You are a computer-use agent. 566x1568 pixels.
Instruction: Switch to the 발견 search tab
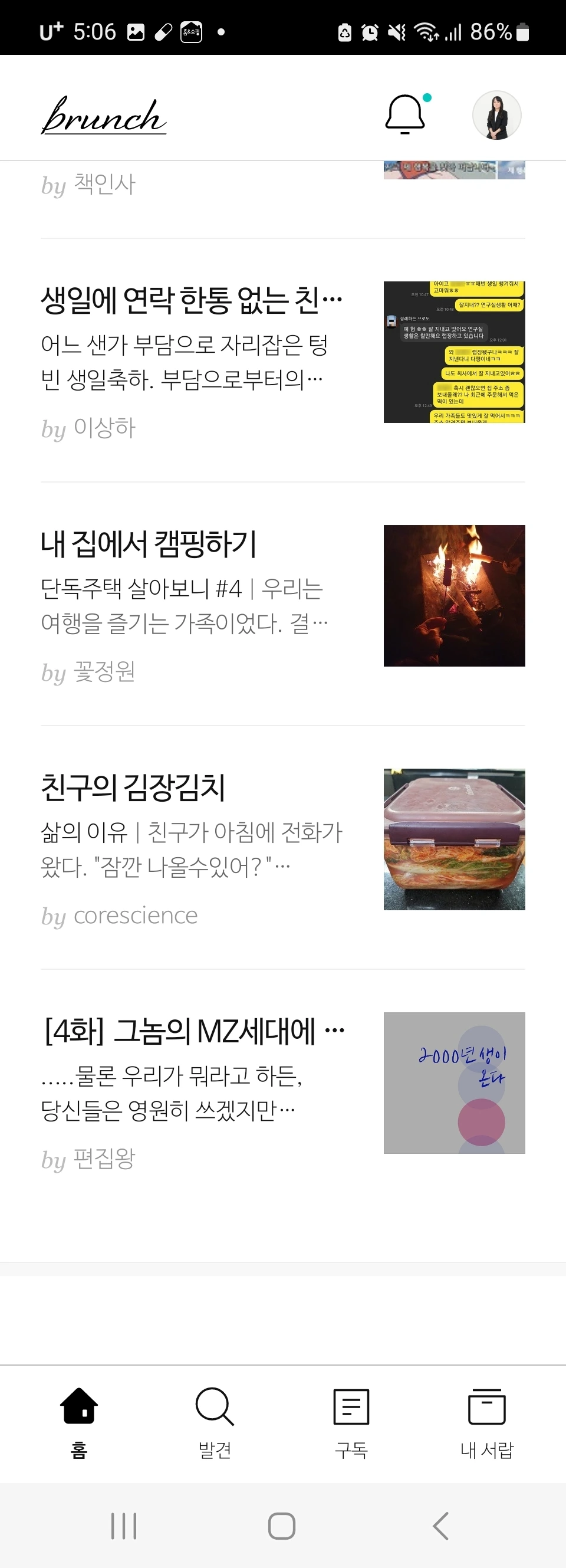pos(215,1422)
